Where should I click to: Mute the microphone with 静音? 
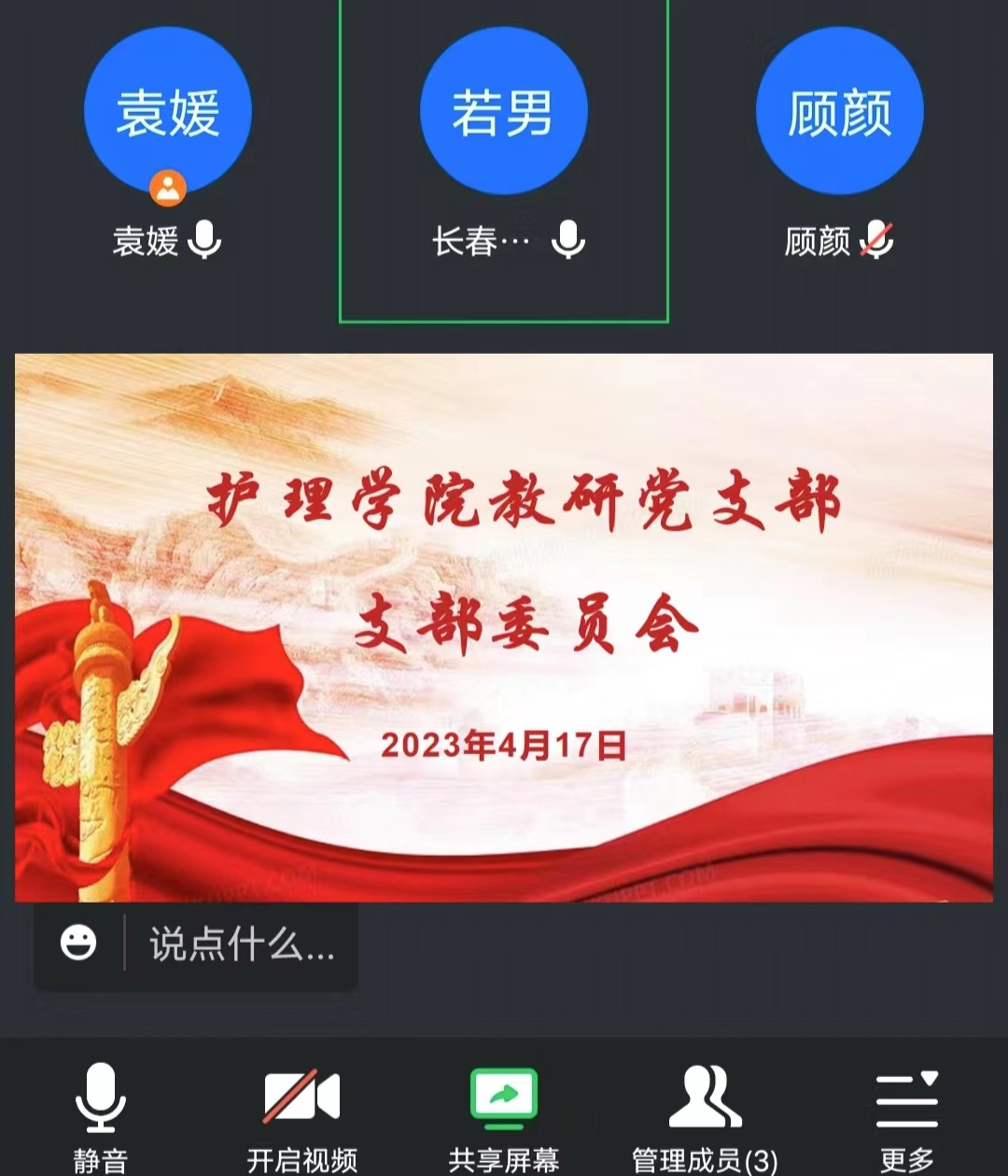[x=101, y=1115]
